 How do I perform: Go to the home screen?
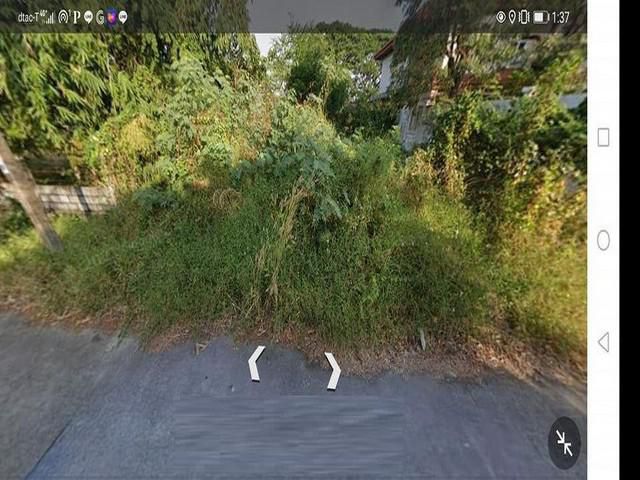click(x=603, y=240)
